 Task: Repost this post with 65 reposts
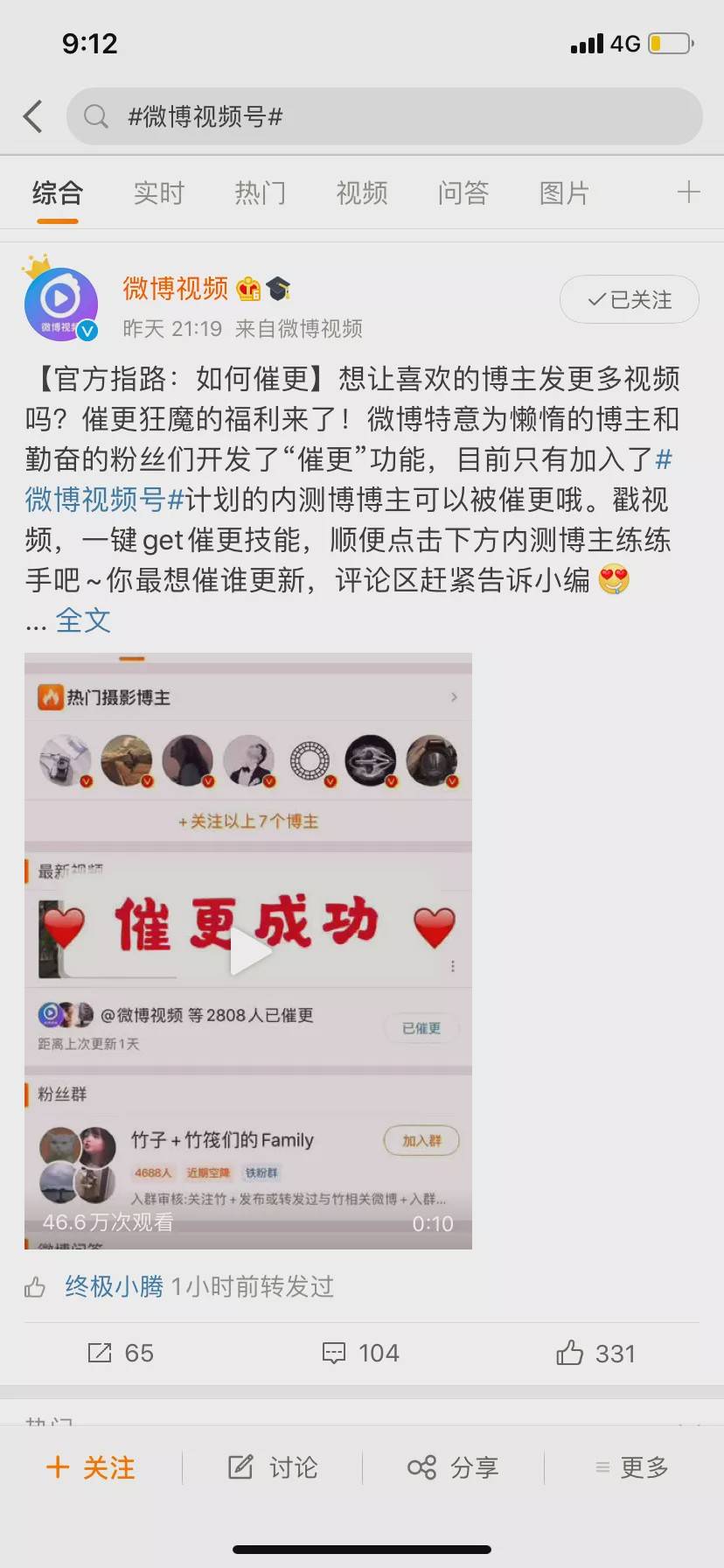point(121,1354)
